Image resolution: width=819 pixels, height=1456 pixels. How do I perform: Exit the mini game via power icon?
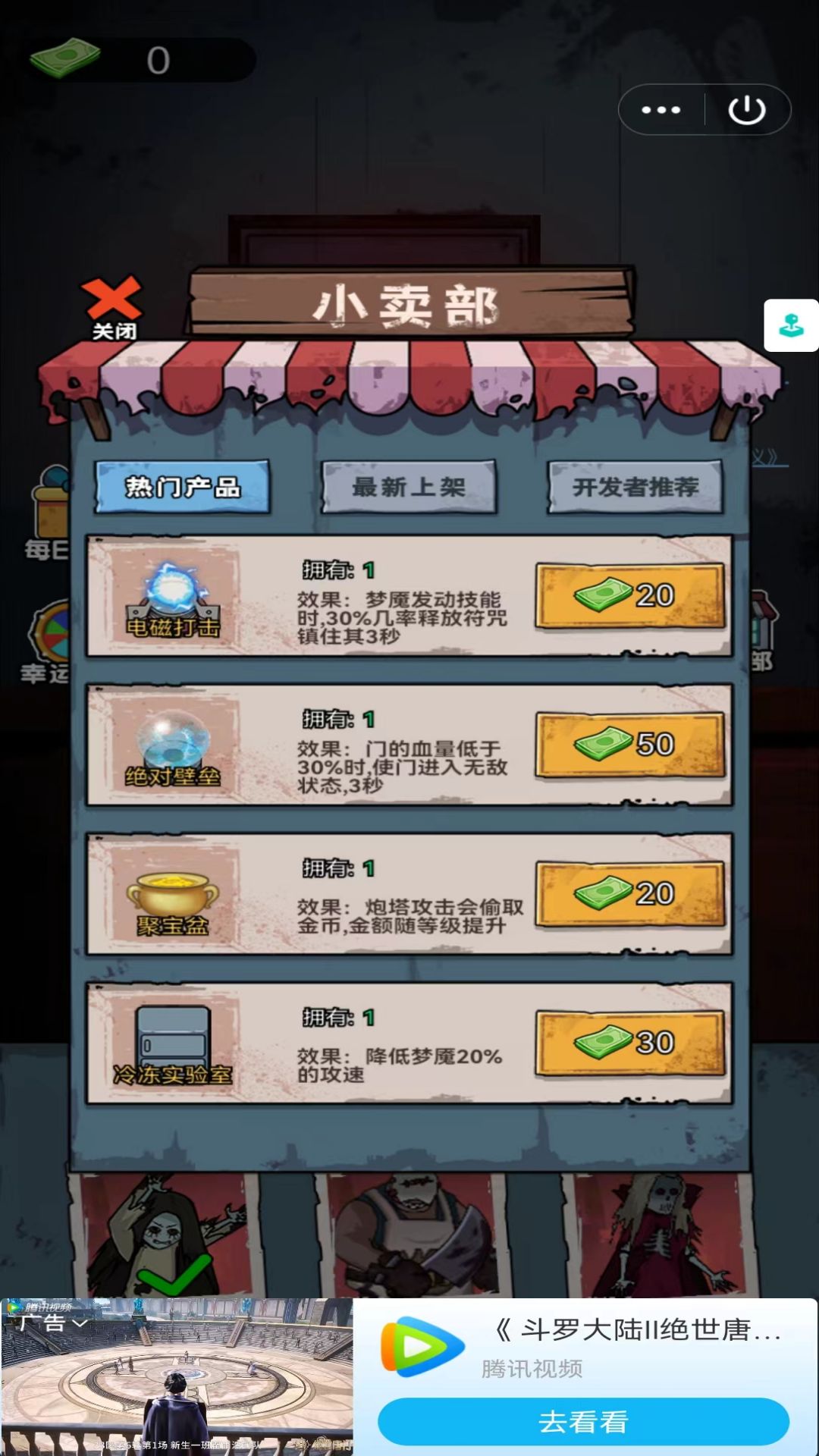tap(747, 110)
